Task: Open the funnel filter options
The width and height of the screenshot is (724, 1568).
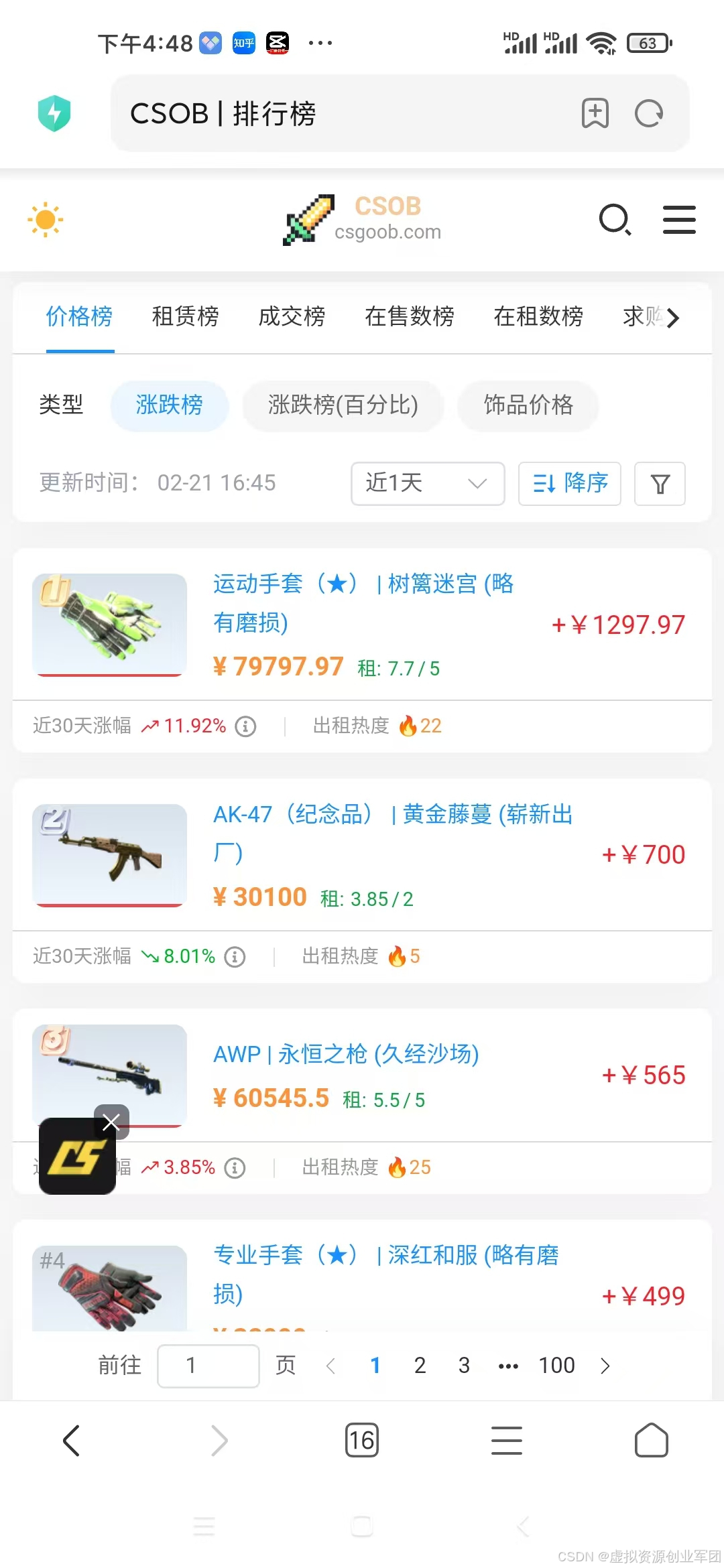Action: tap(660, 483)
